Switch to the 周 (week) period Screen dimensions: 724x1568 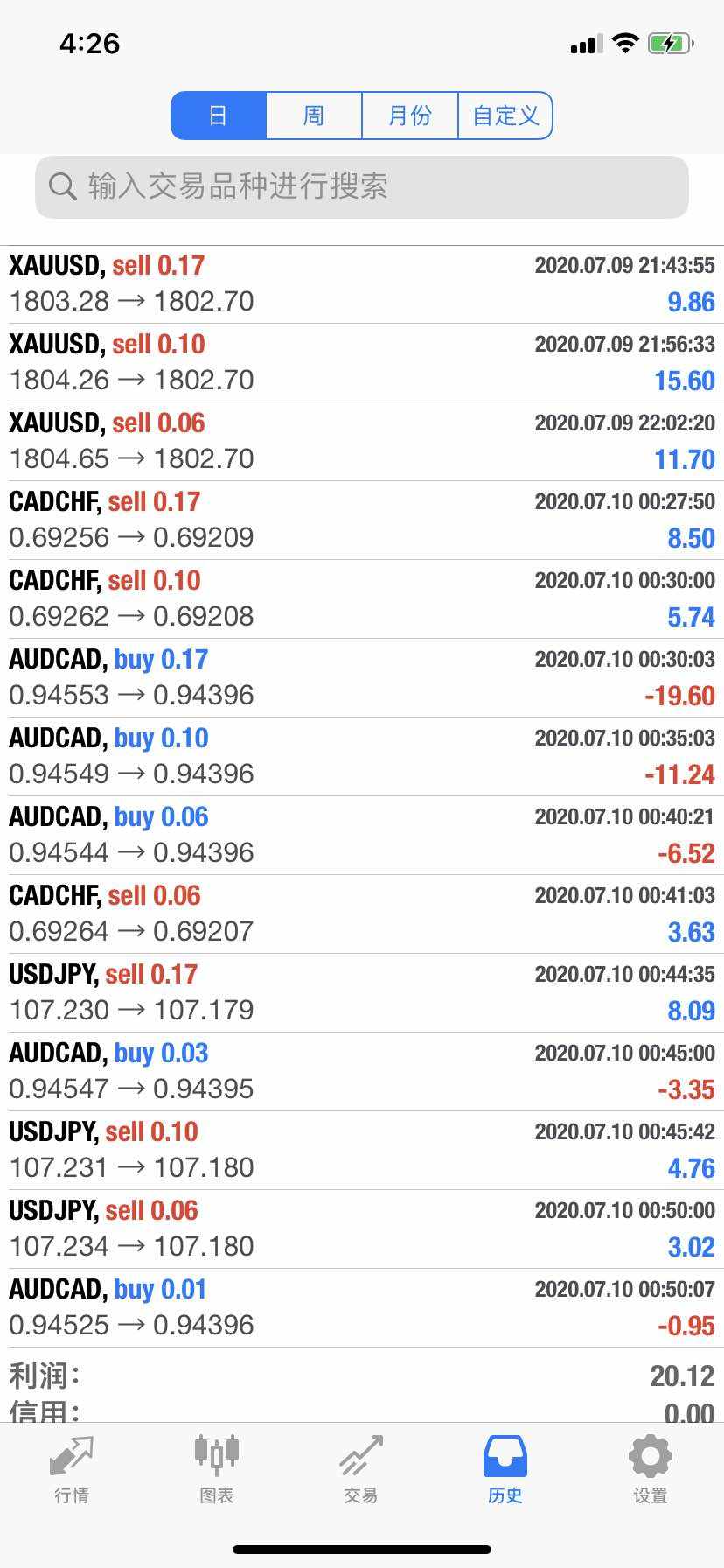pyautogui.click(x=314, y=115)
